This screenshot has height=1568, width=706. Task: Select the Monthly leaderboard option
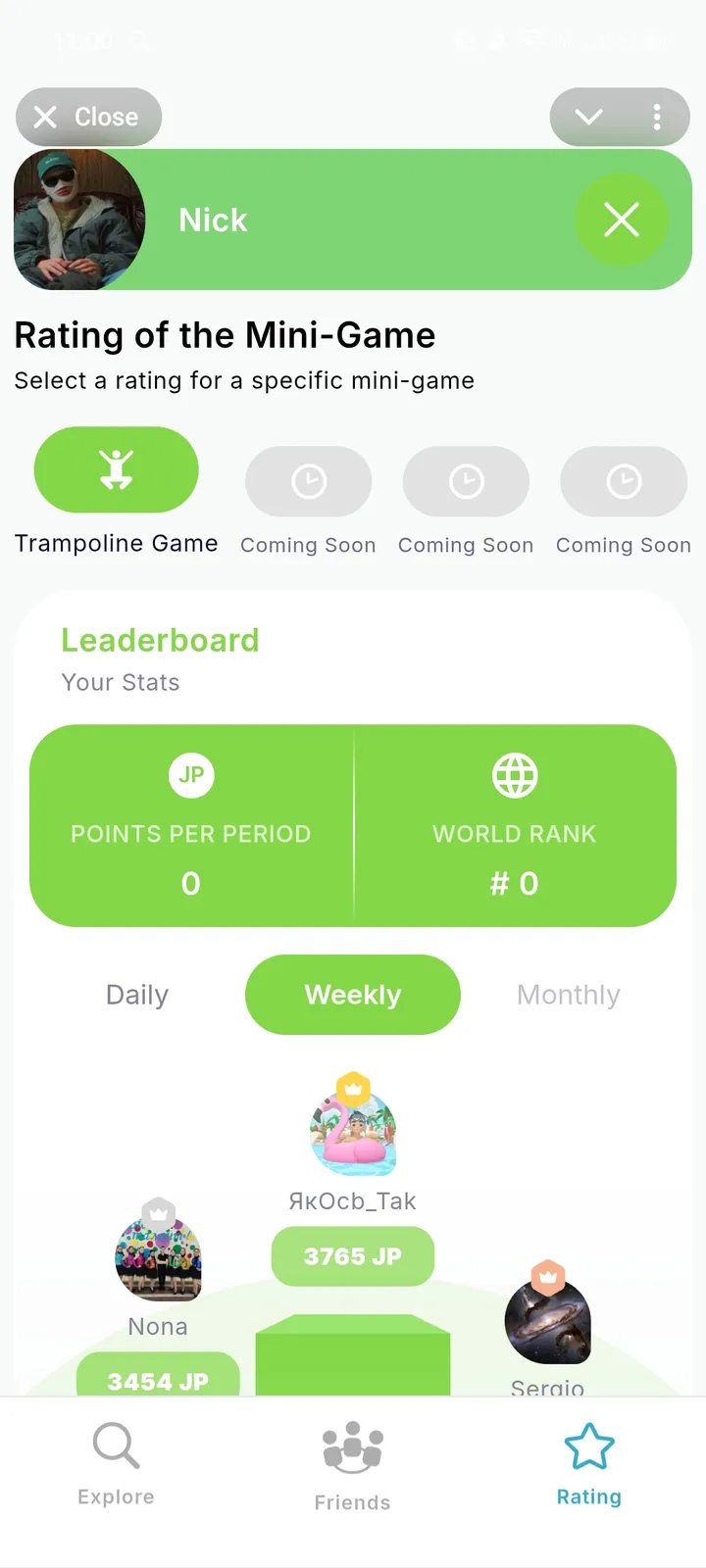point(568,995)
